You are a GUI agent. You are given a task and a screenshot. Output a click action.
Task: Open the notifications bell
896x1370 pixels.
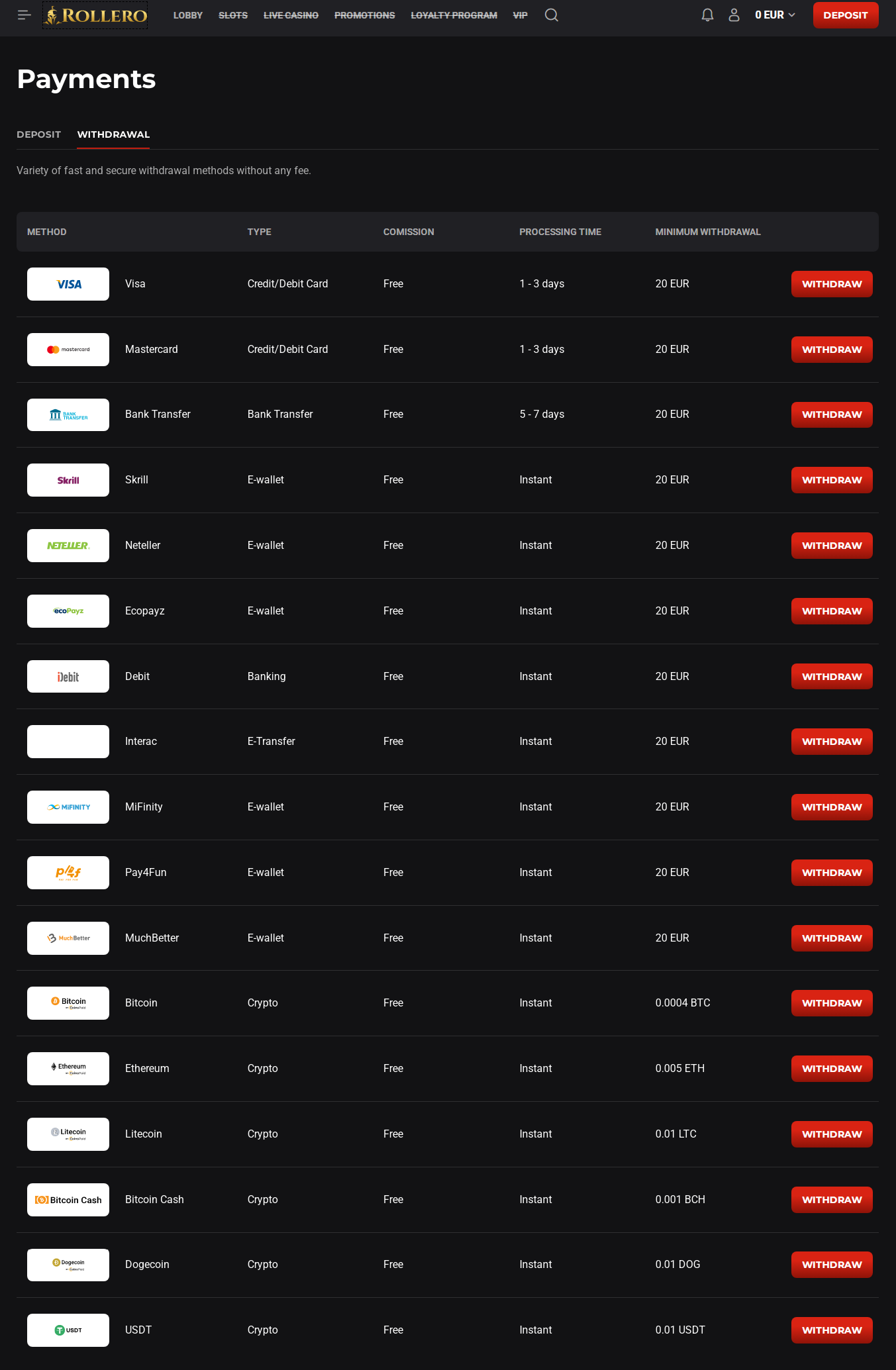tap(707, 15)
